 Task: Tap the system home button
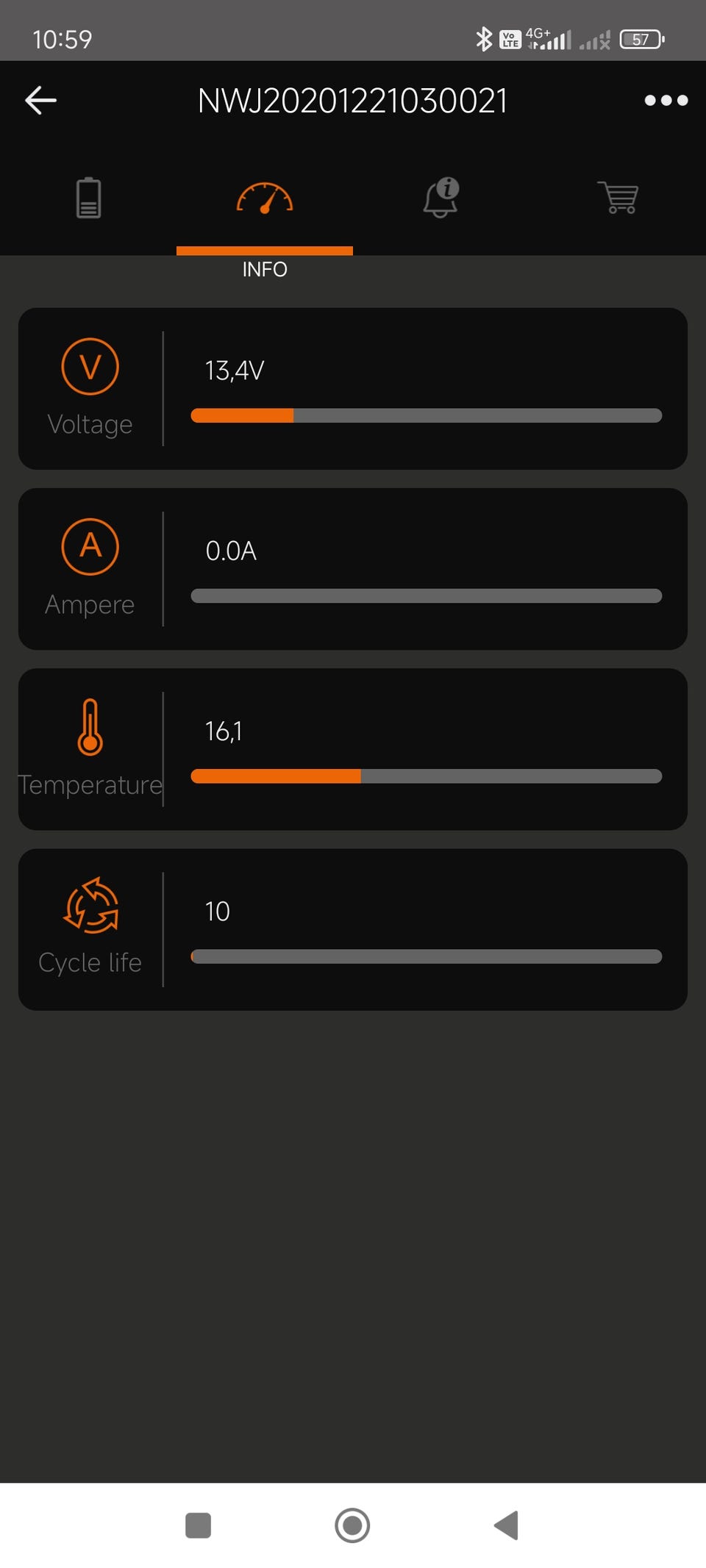click(x=352, y=1525)
